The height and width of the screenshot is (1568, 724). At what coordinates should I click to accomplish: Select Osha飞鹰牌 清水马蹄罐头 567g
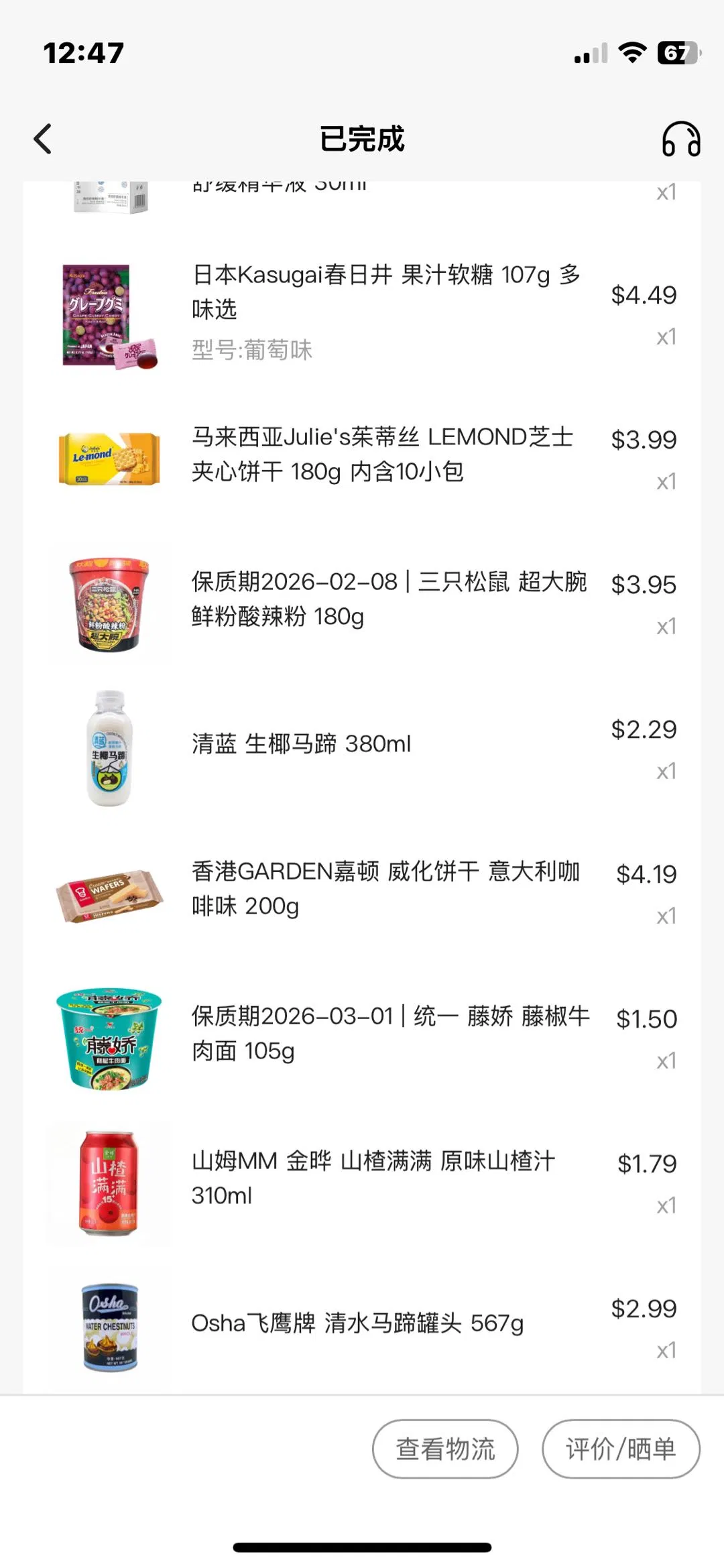click(357, 1323)
